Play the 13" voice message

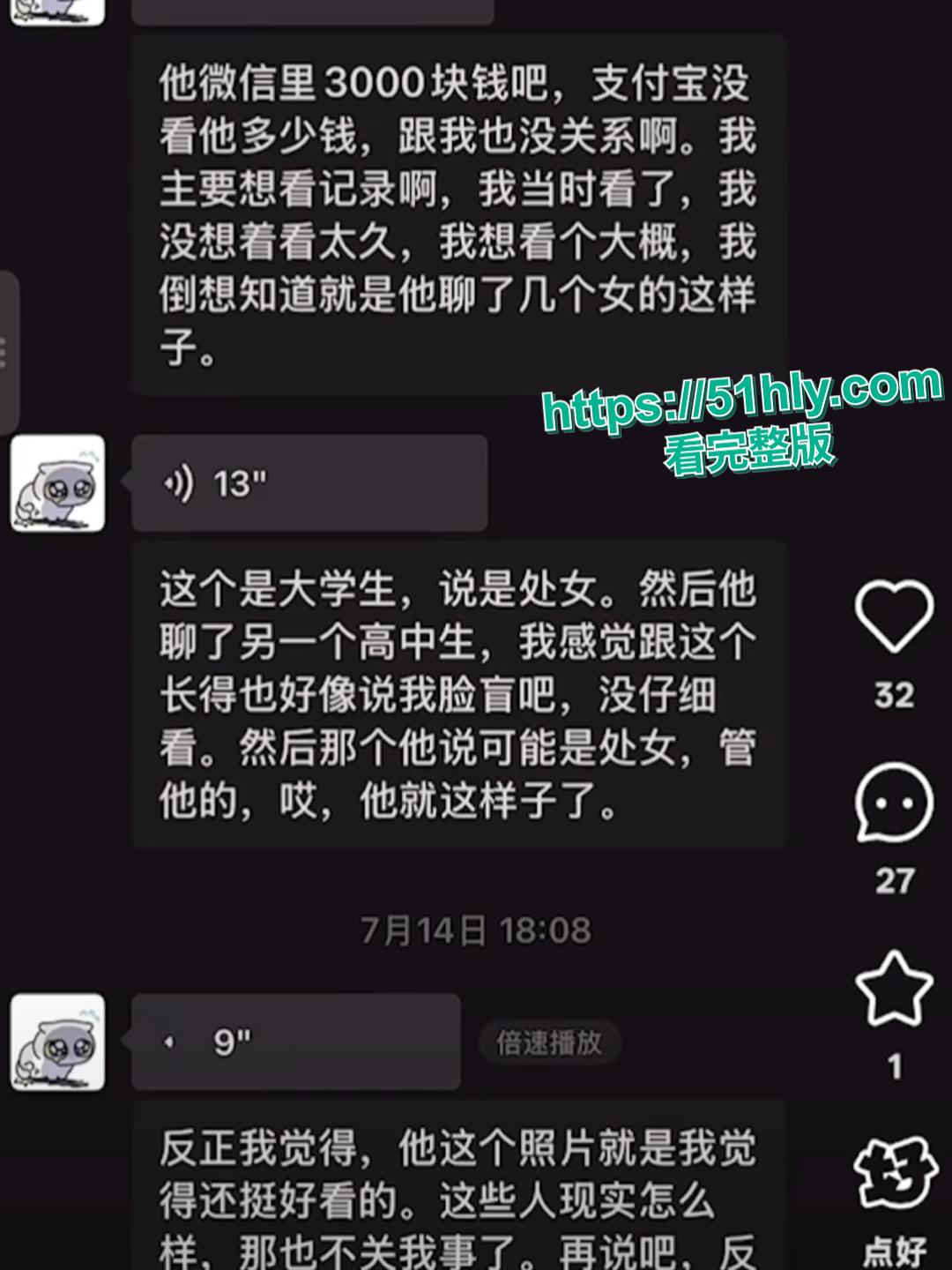[x=309, y=482]
